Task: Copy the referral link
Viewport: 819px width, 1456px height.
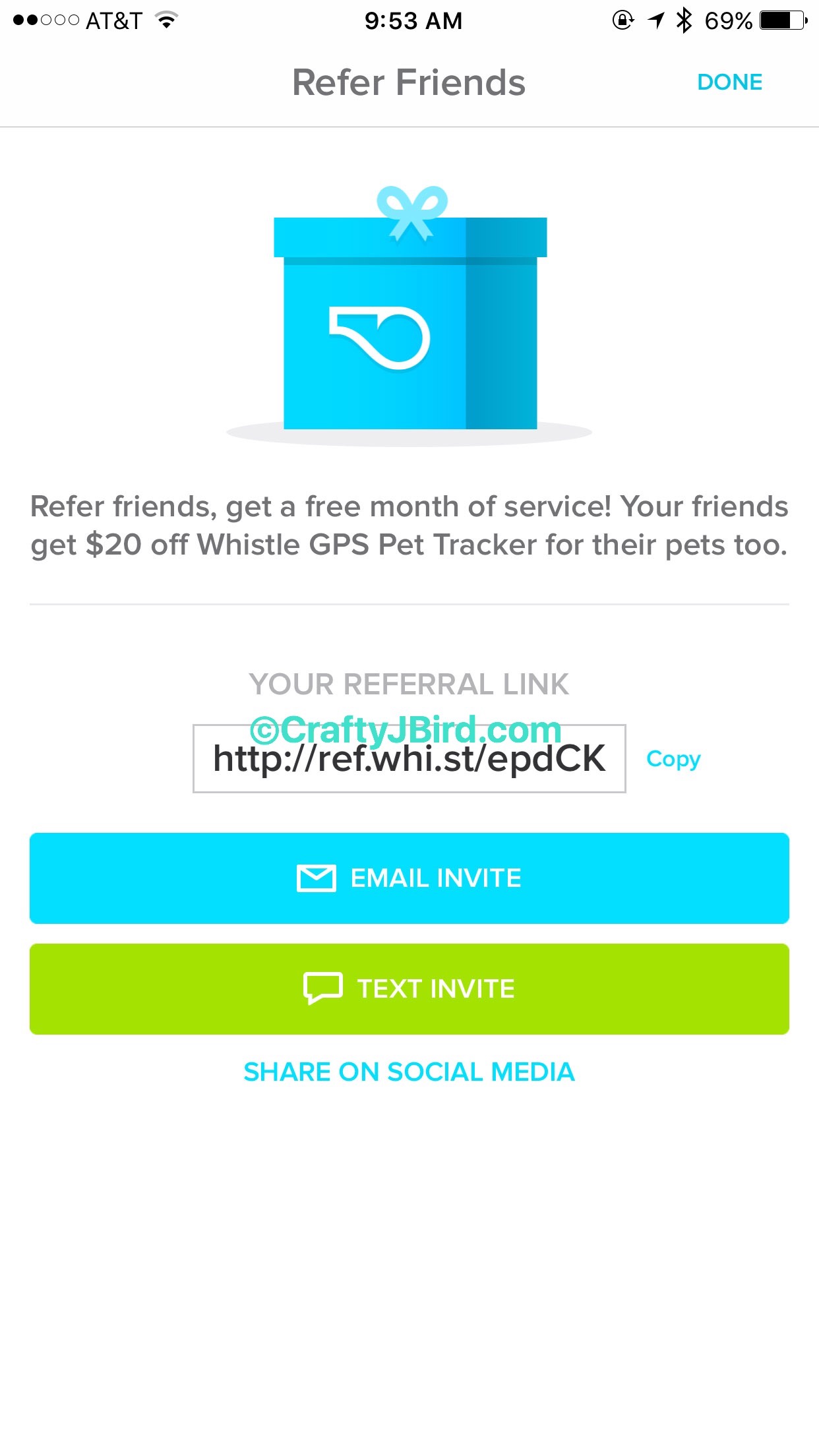Action: 673,759
